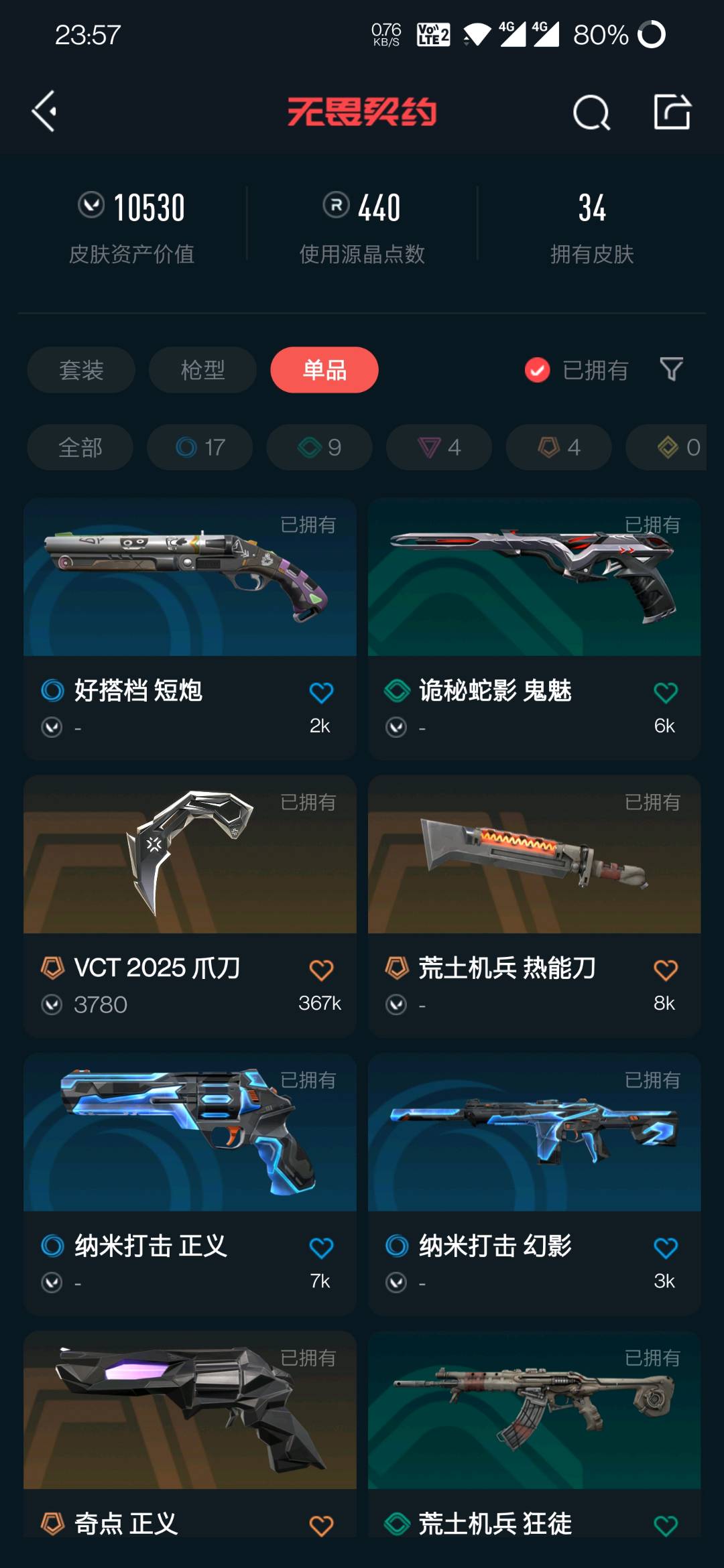
Task: Go back using the top-left arrow
Action: (44, 111)
